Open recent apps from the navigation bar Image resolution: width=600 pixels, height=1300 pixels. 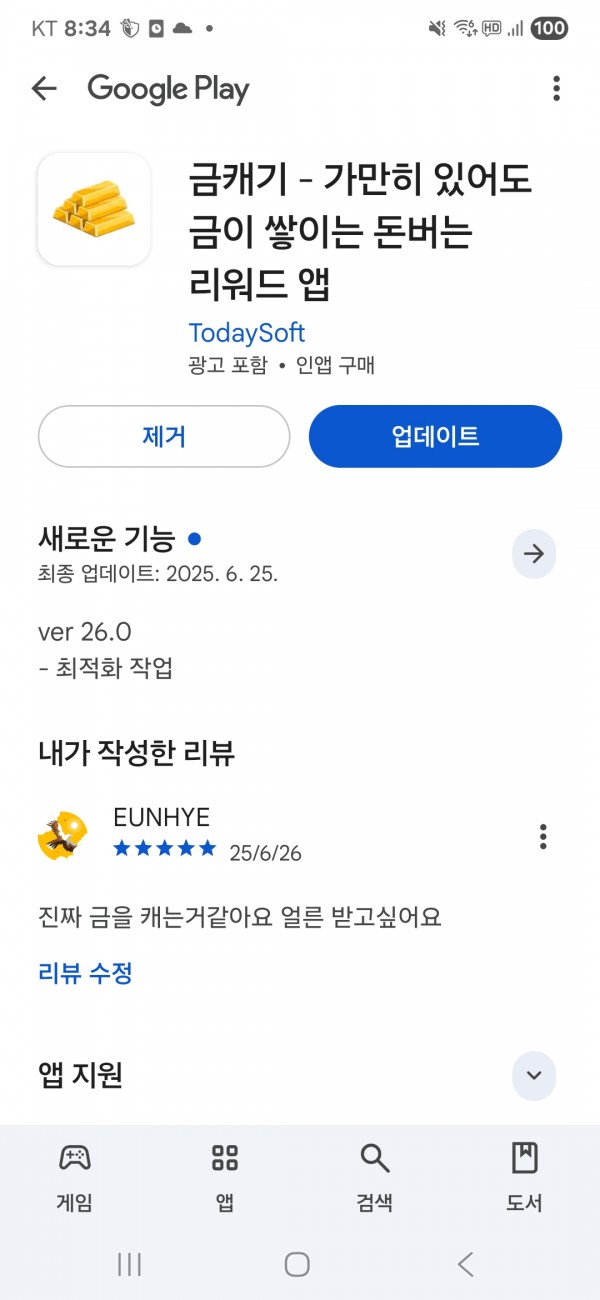pyautogui.click(x=129, y=1264)
